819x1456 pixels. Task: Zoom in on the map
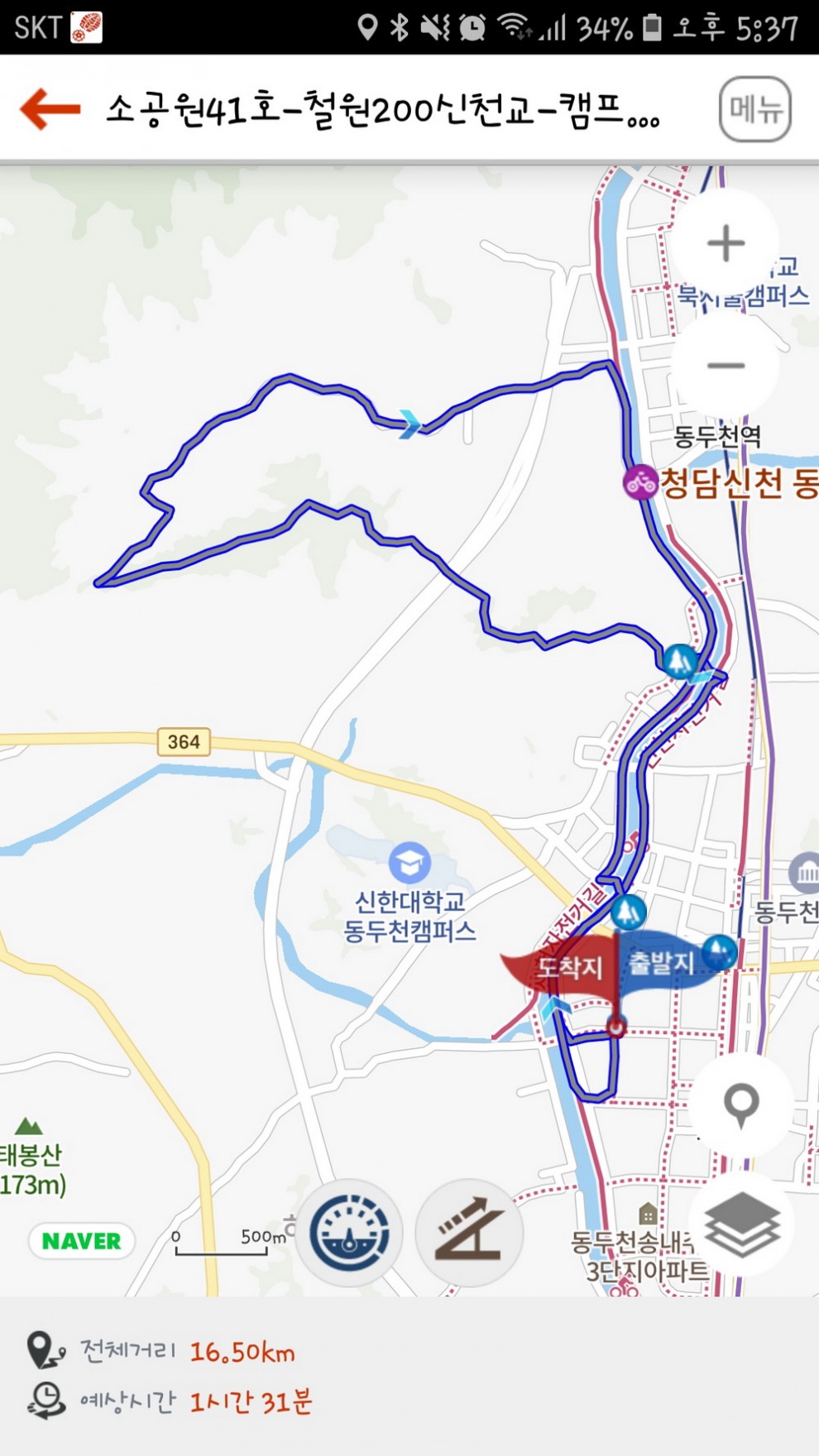pos(726,243)
